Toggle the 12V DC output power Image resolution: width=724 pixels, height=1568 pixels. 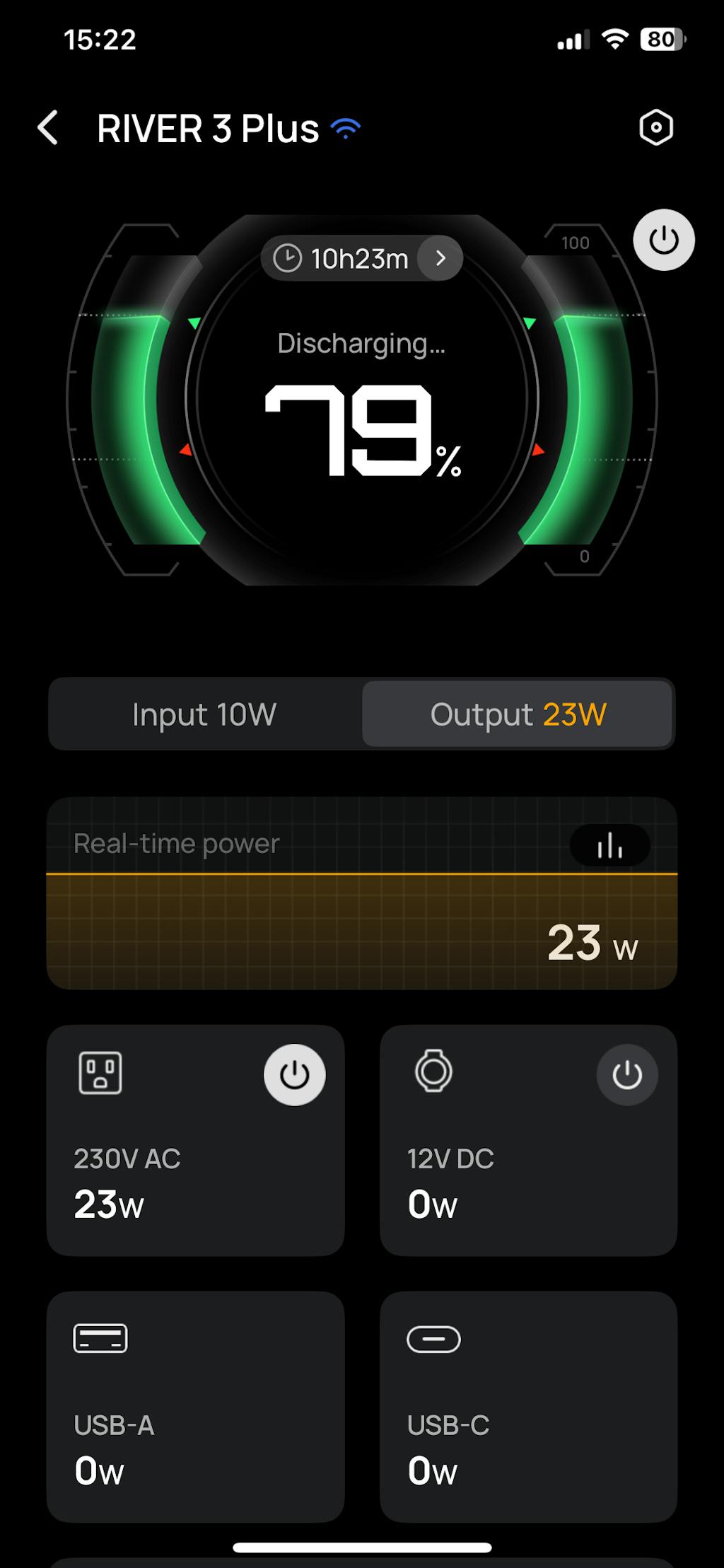[626, 1075]
